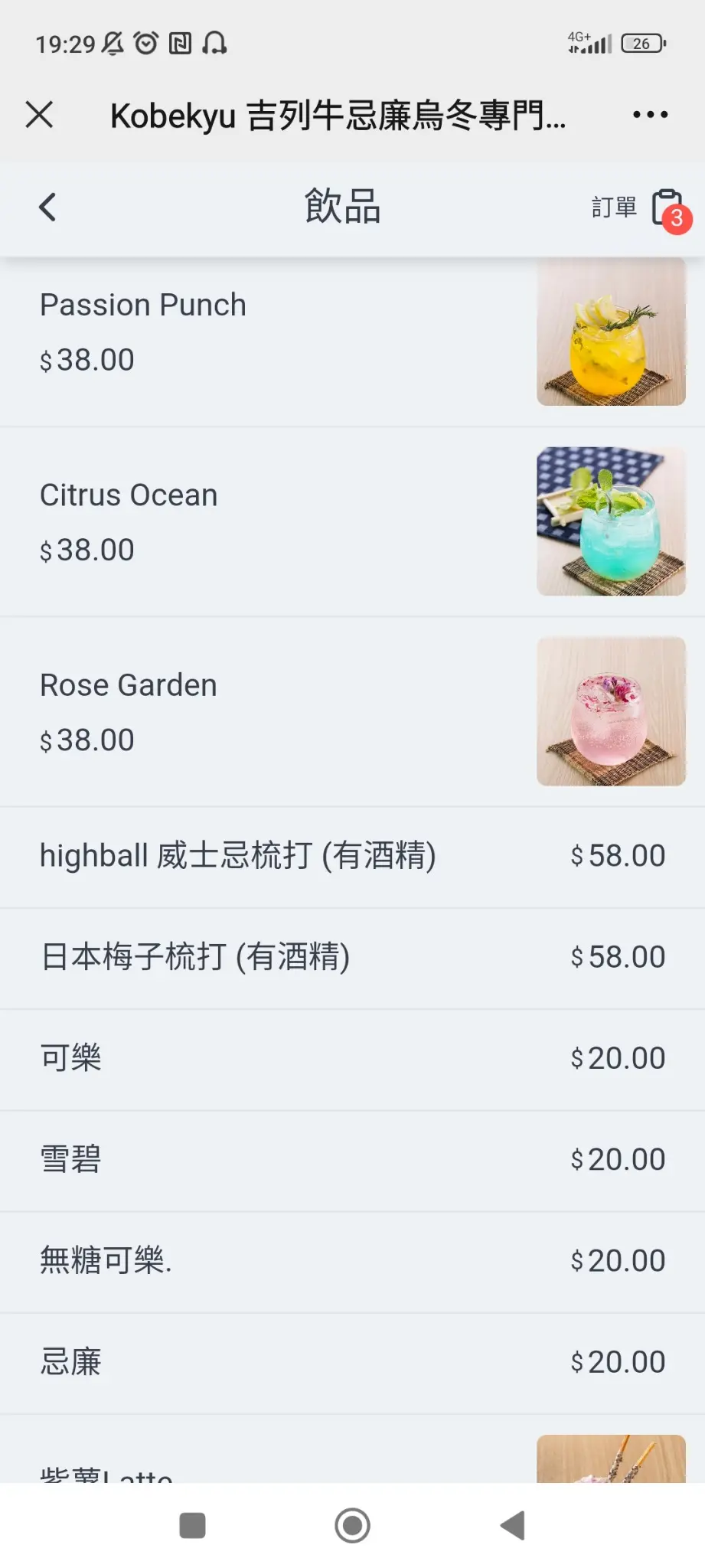Open the three-dot overflow menu
This screenshot has height=1568, width=705.
pos(650,115)
